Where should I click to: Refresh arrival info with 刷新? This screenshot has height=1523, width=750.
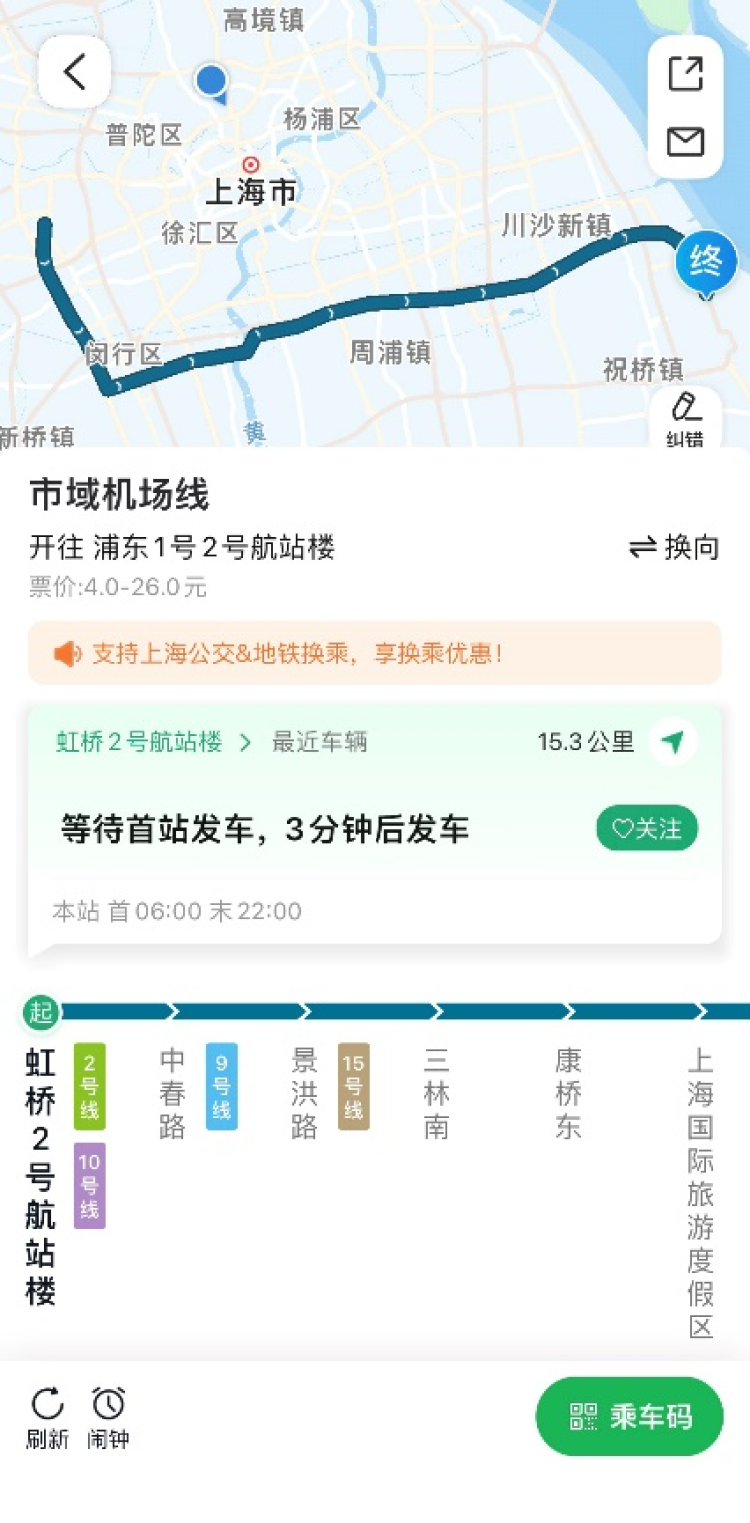click(x=47, y=1418)
